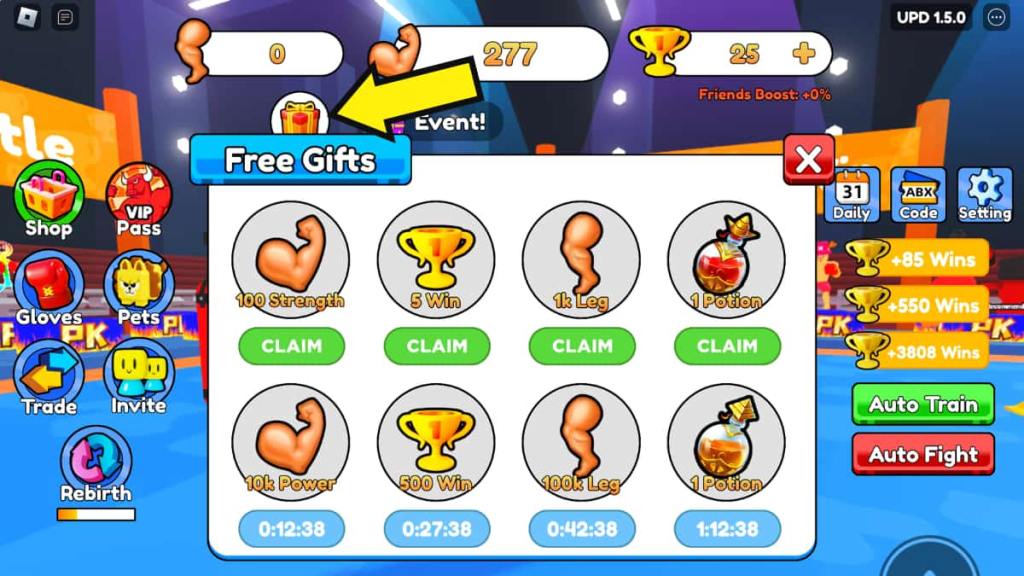Open the Roblox chat icon
The width and height of the screenshot is (1024, 576).
pos(65,17)
